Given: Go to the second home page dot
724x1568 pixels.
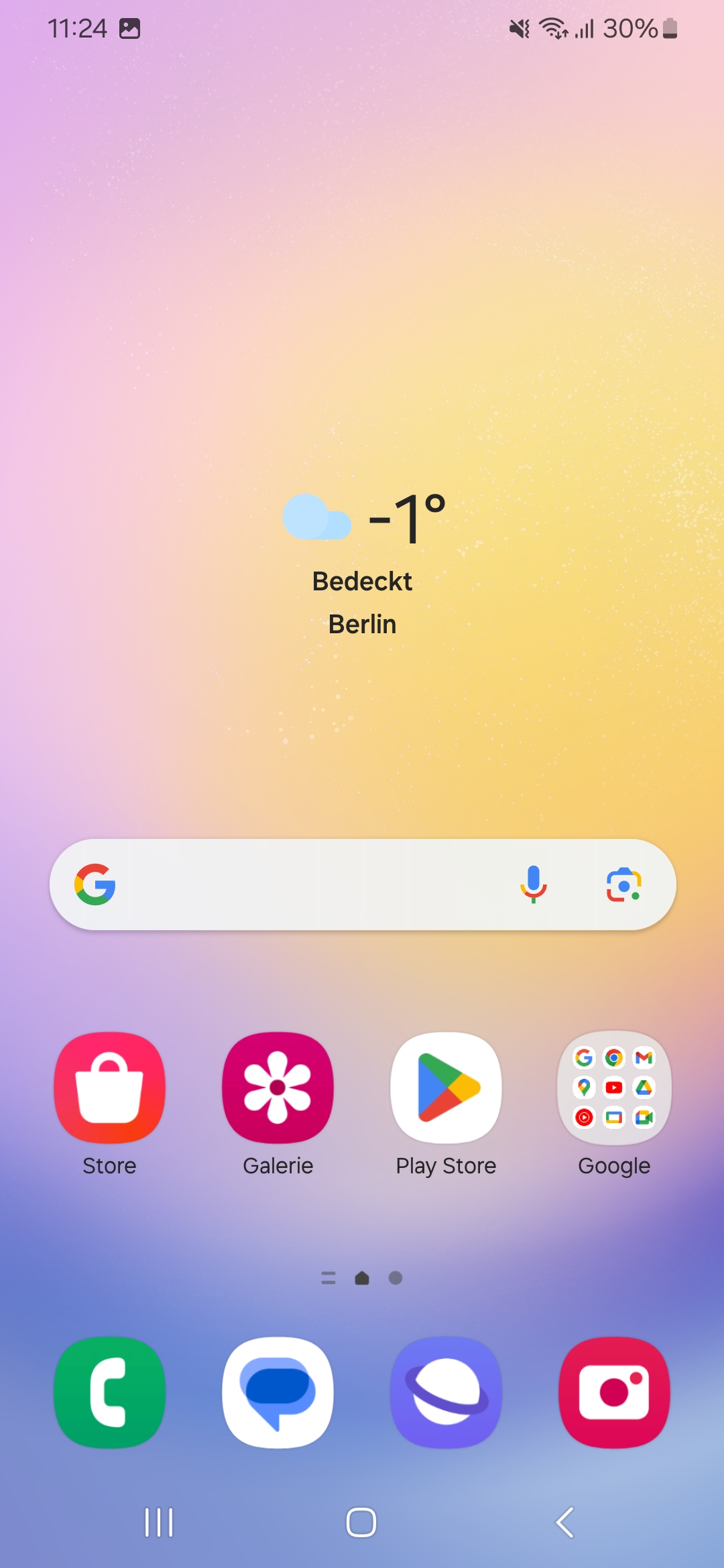Looking at the screenshot, I should (x=396, y=1278).
